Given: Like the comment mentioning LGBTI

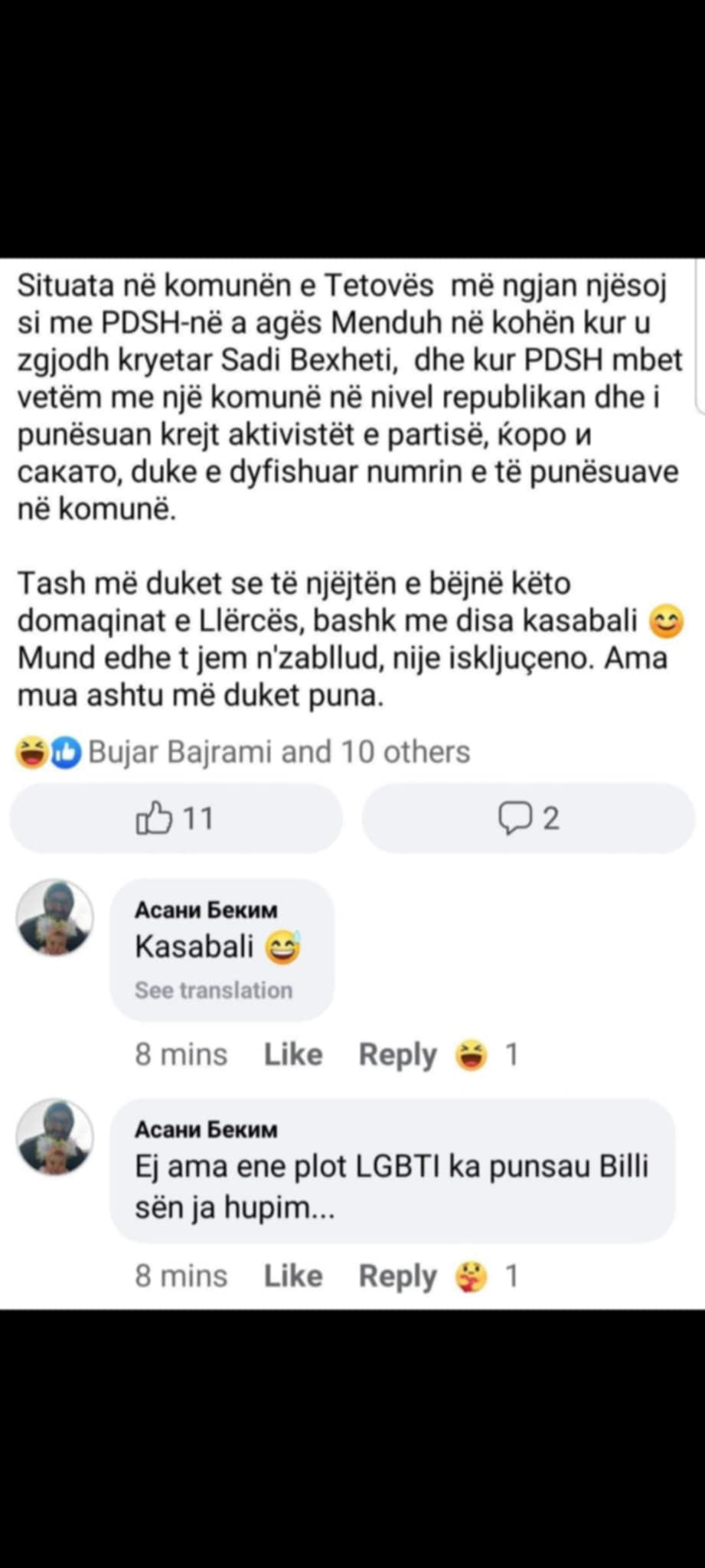Looking at the screenshot, I should tap(293, 1276).
